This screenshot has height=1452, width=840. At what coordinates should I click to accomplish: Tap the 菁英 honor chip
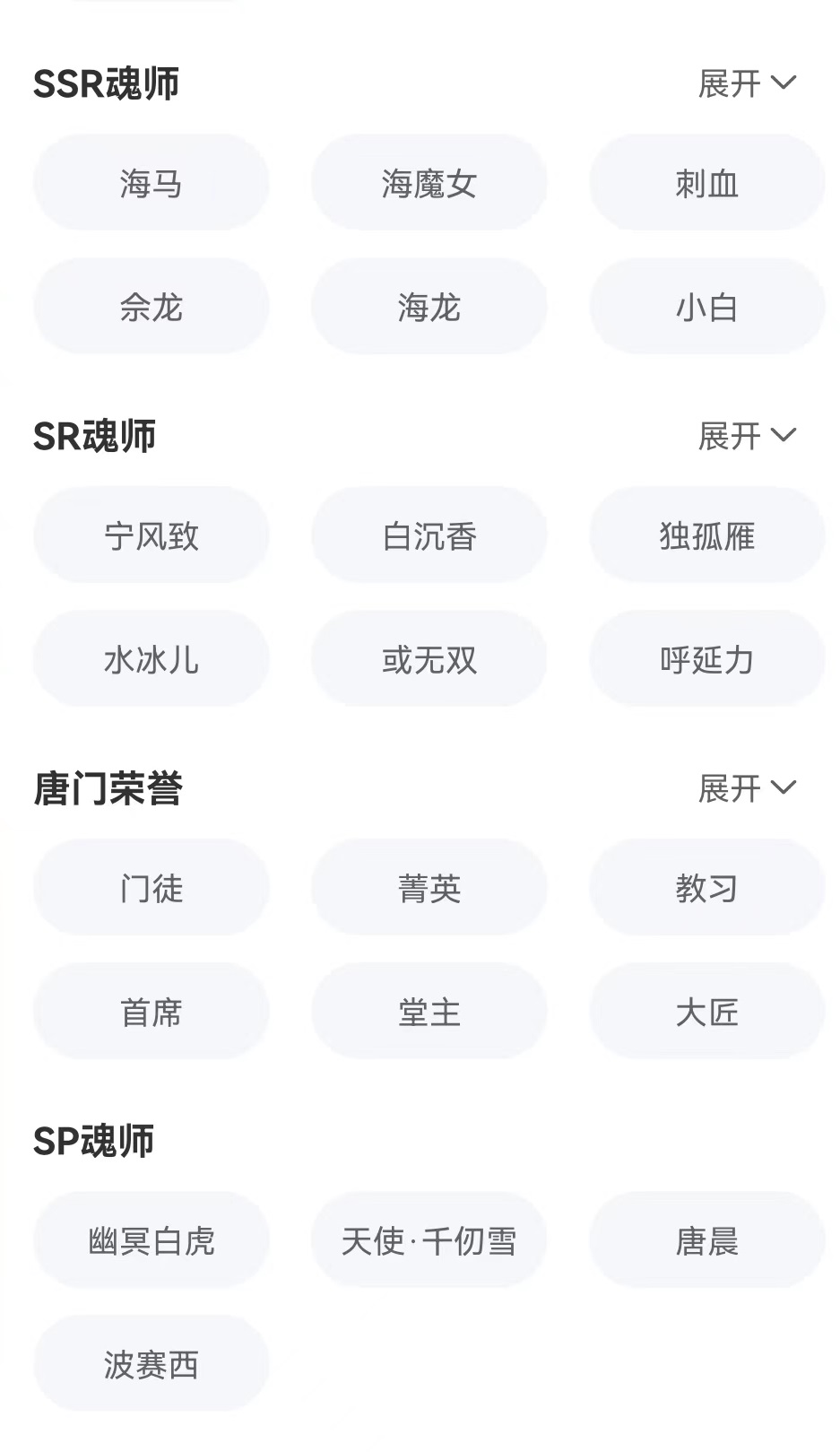(x=429, y=888)
